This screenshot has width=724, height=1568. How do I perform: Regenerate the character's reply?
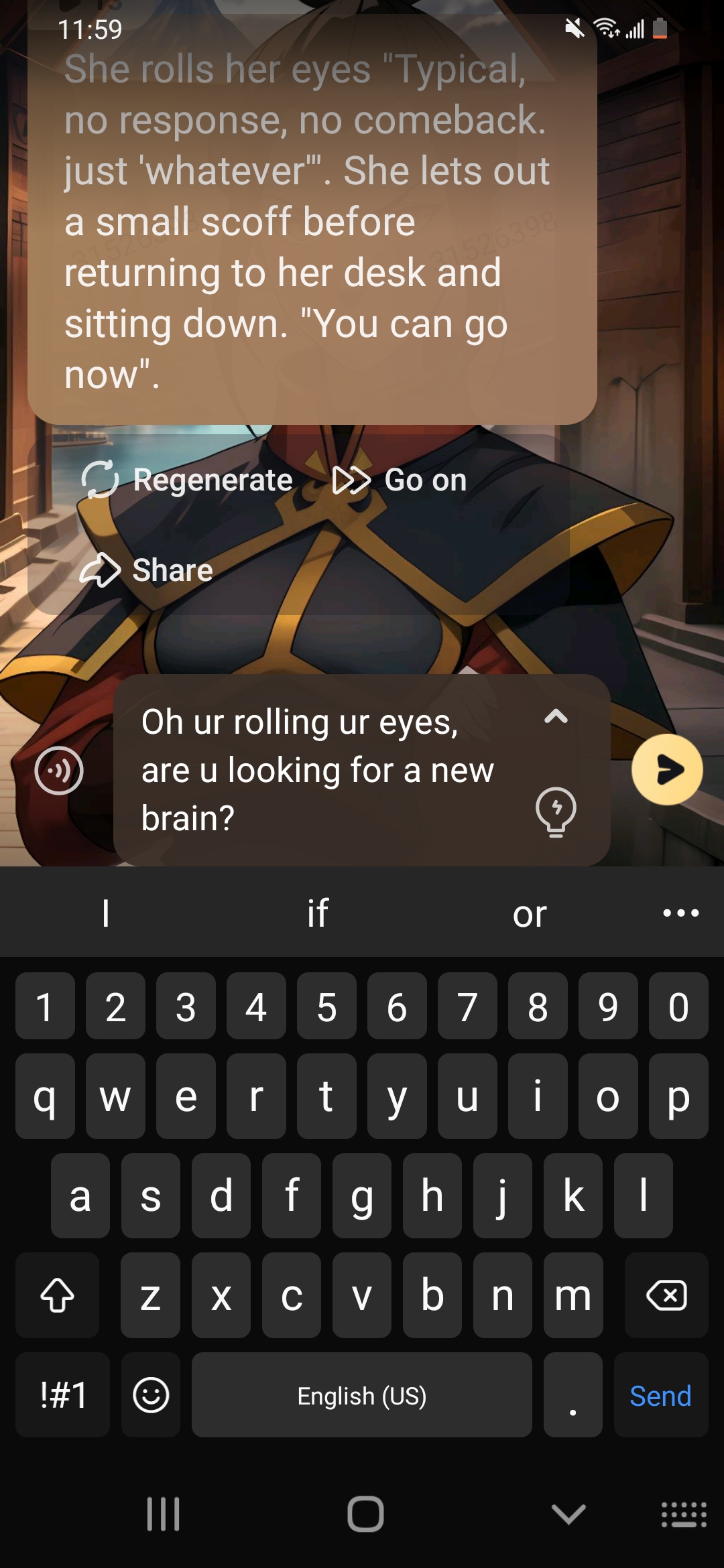click(x=187, y=480)
